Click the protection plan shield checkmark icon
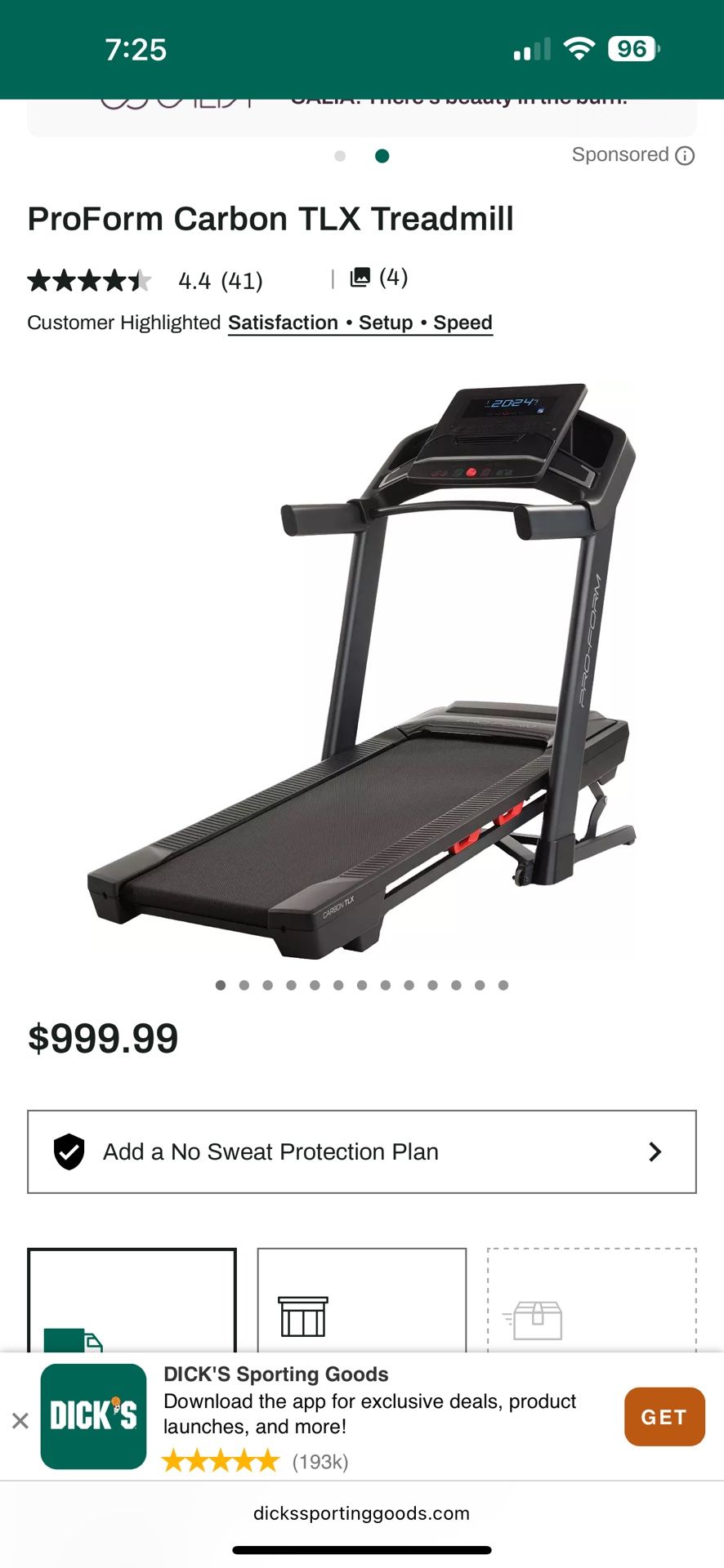724x1568 pixels. coord(69,1151)
